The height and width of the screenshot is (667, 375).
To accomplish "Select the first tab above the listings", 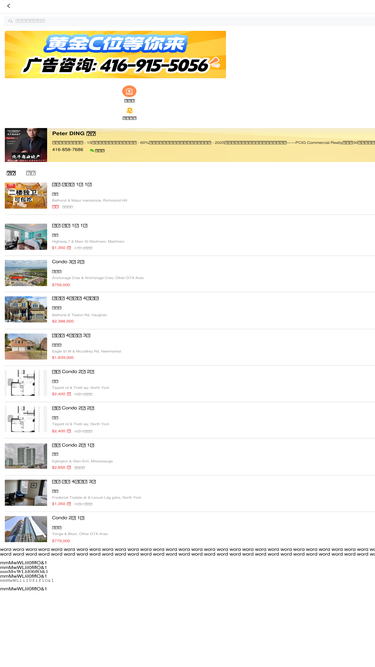I will pos(11,173).
